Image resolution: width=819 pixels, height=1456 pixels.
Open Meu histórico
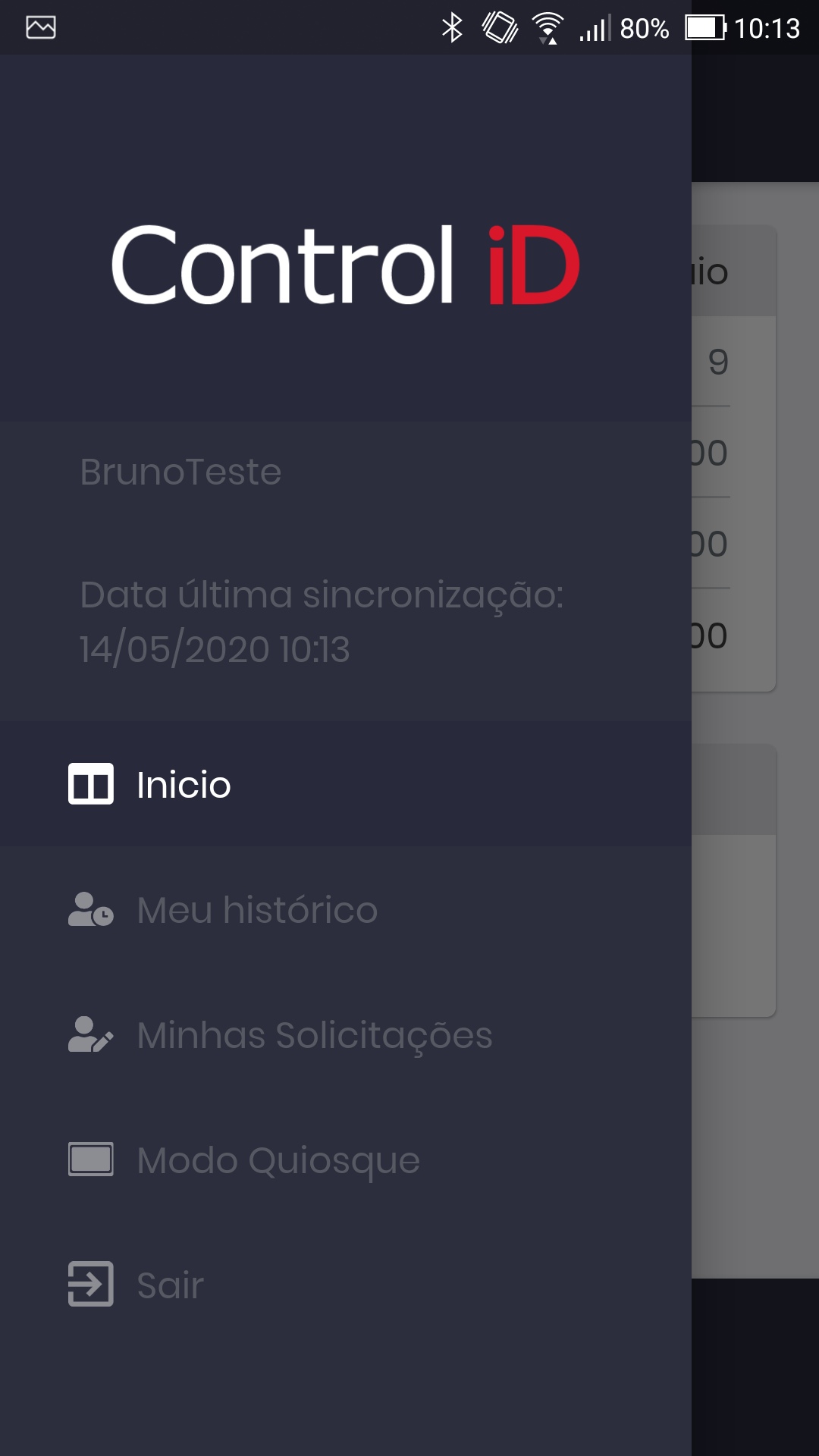coord(346,909)
